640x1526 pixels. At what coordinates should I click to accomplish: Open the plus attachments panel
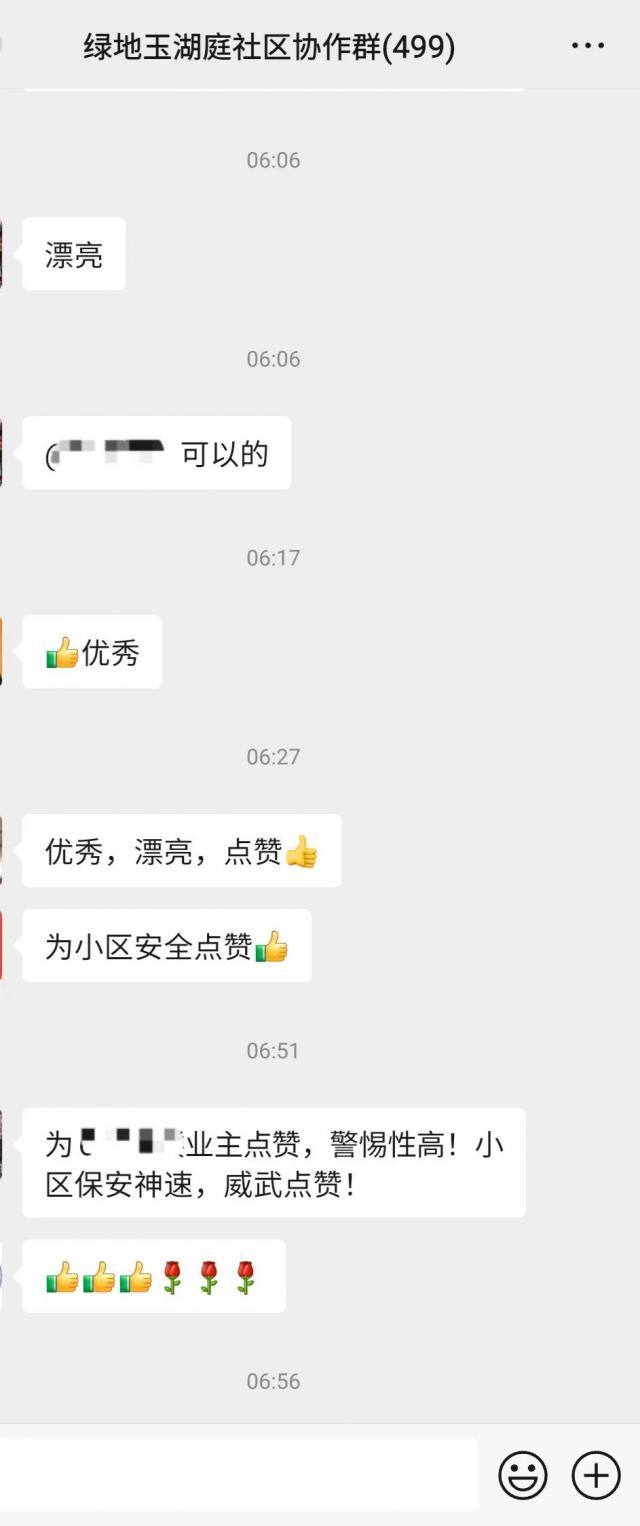tap(596, 1475)
